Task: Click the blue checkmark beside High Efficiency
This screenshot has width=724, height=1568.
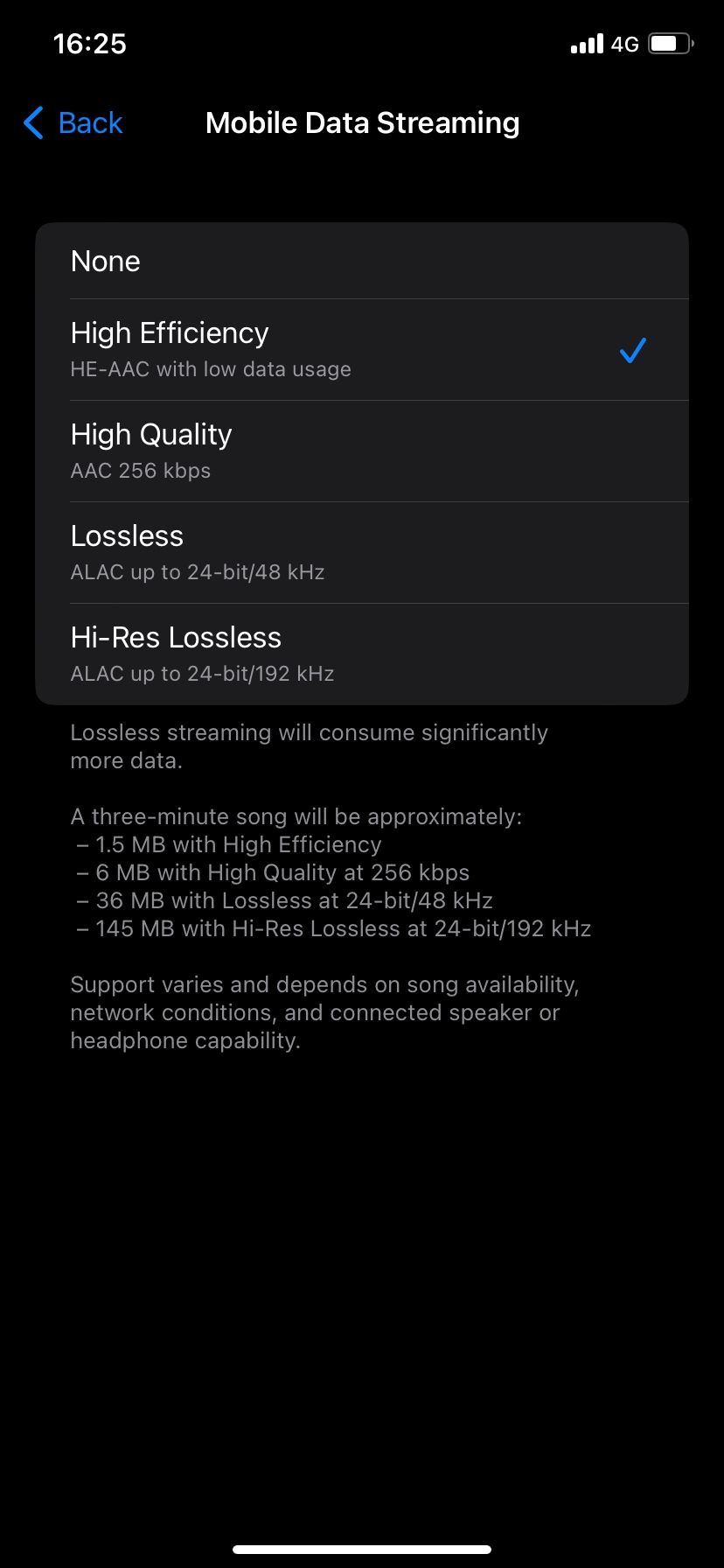Action: 632,349
